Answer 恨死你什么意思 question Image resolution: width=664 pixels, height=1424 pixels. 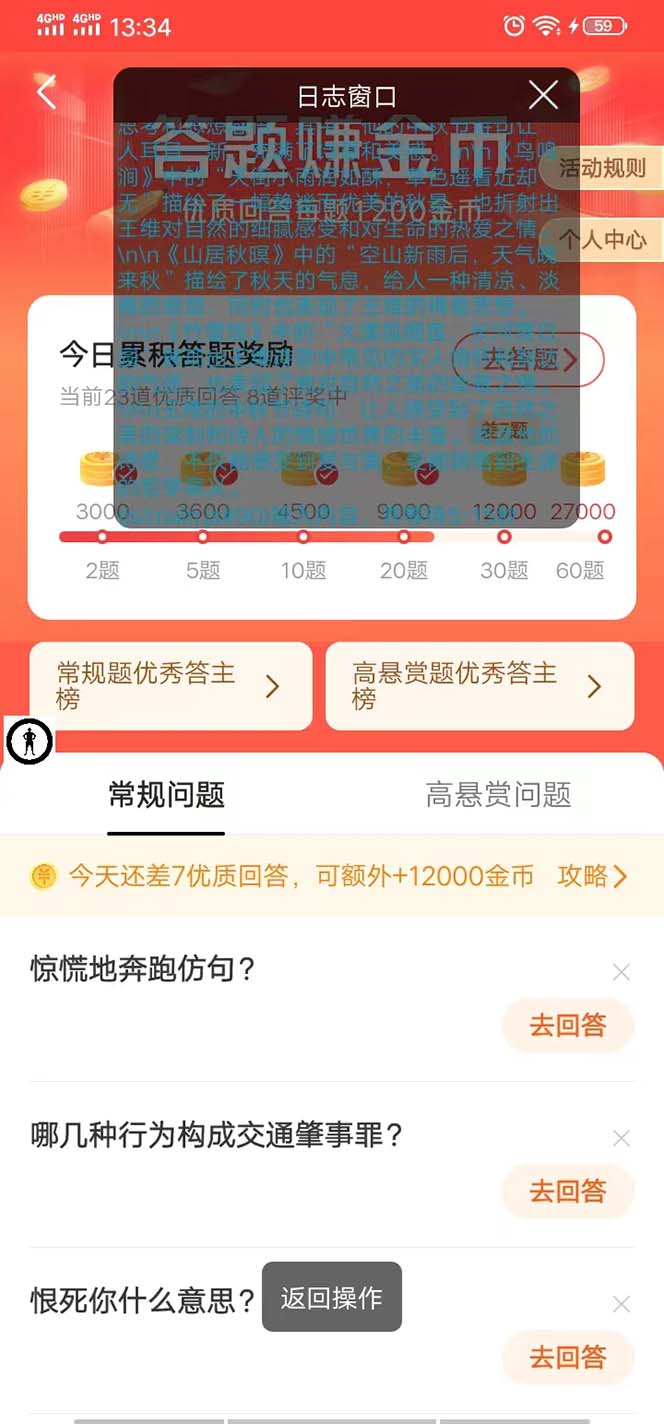coord(567,1357)
